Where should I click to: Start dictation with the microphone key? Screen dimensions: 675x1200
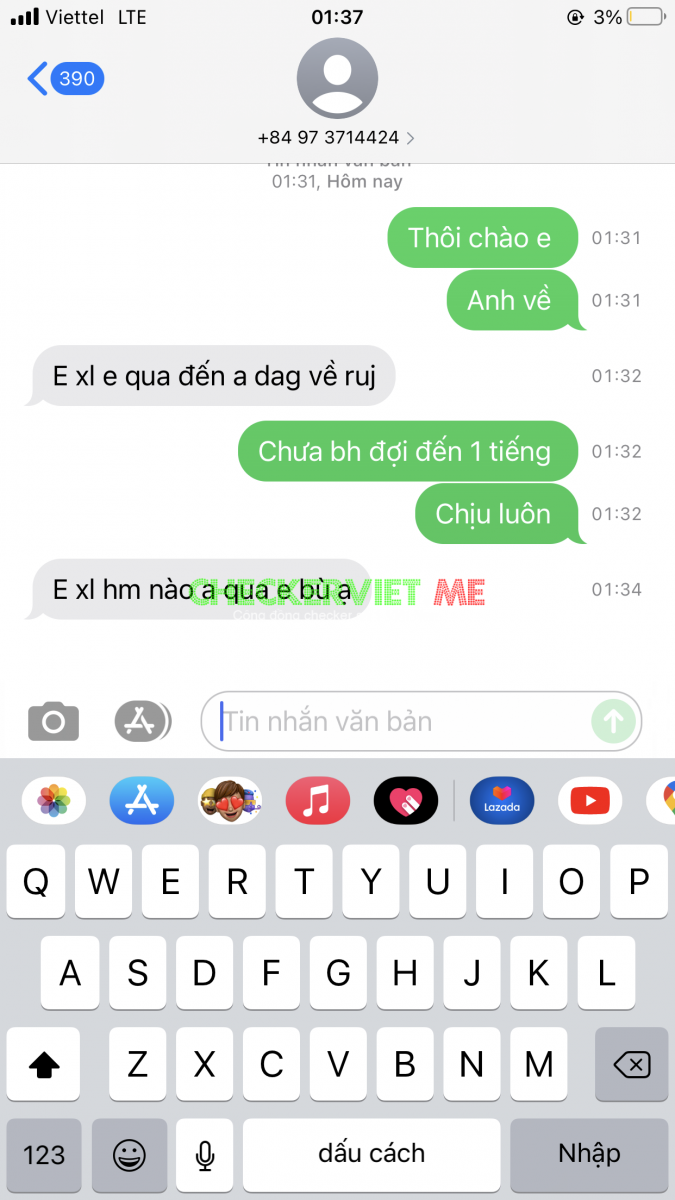(x=205, y=1155)
